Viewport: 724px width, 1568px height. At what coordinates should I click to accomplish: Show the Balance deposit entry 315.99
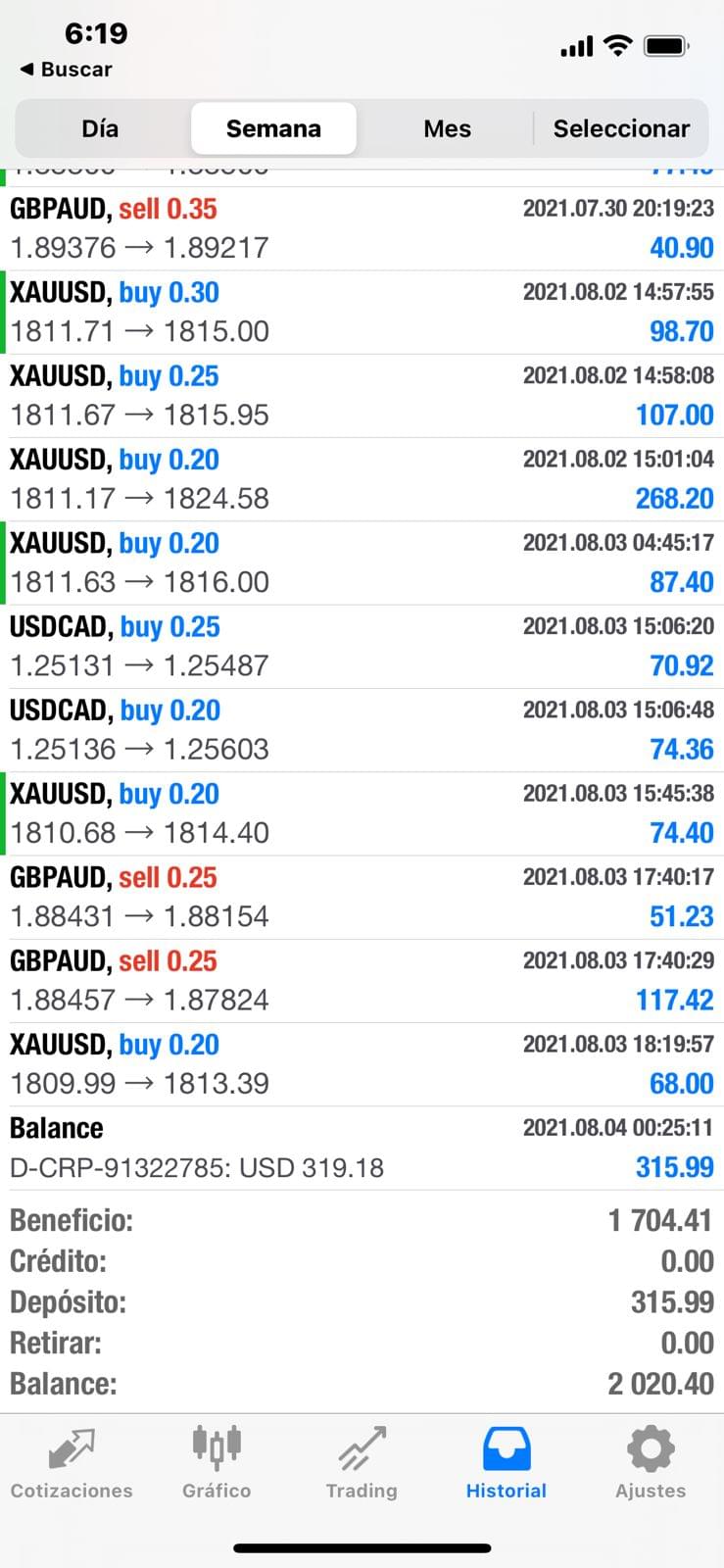[x=362, y=1148]
